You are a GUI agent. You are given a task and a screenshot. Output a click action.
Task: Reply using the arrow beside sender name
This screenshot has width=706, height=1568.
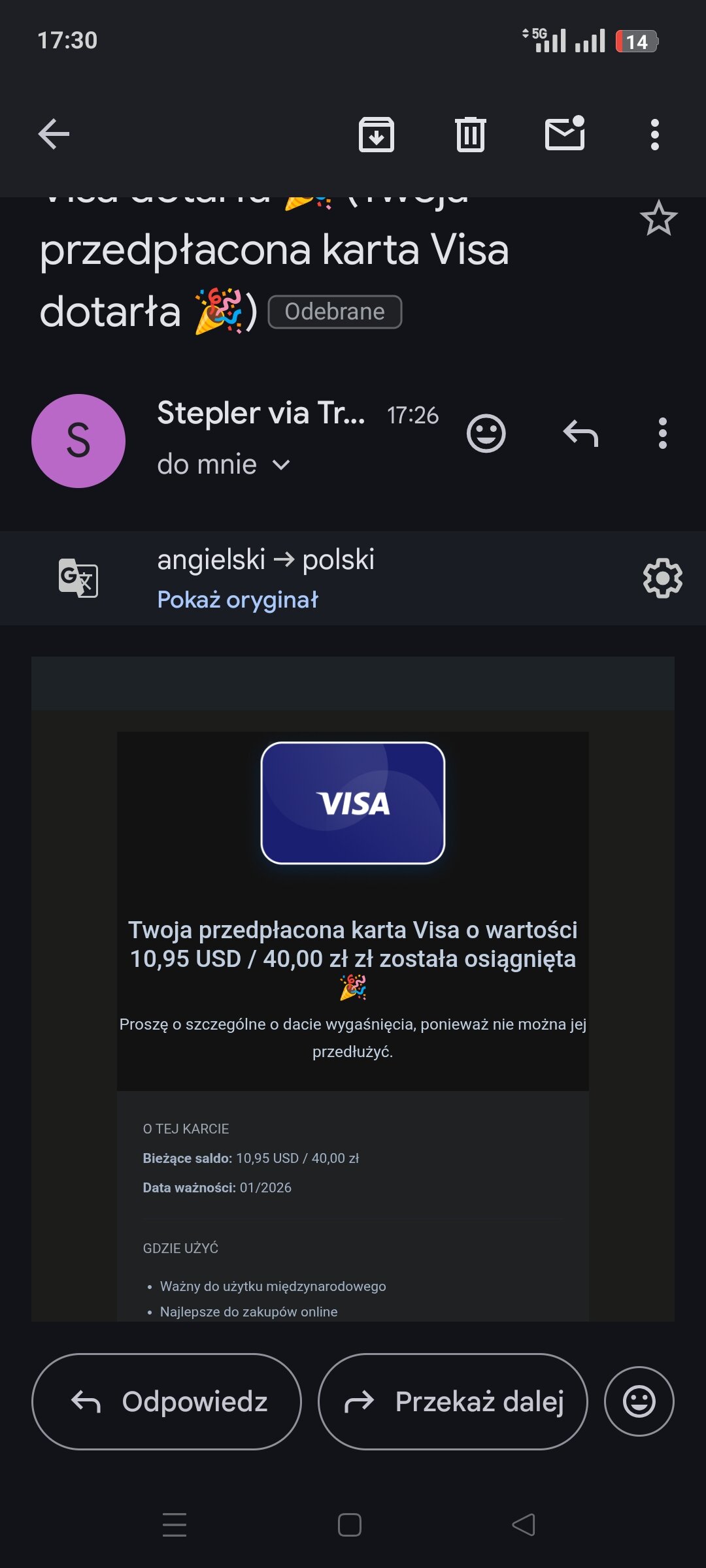pos(580,433)
